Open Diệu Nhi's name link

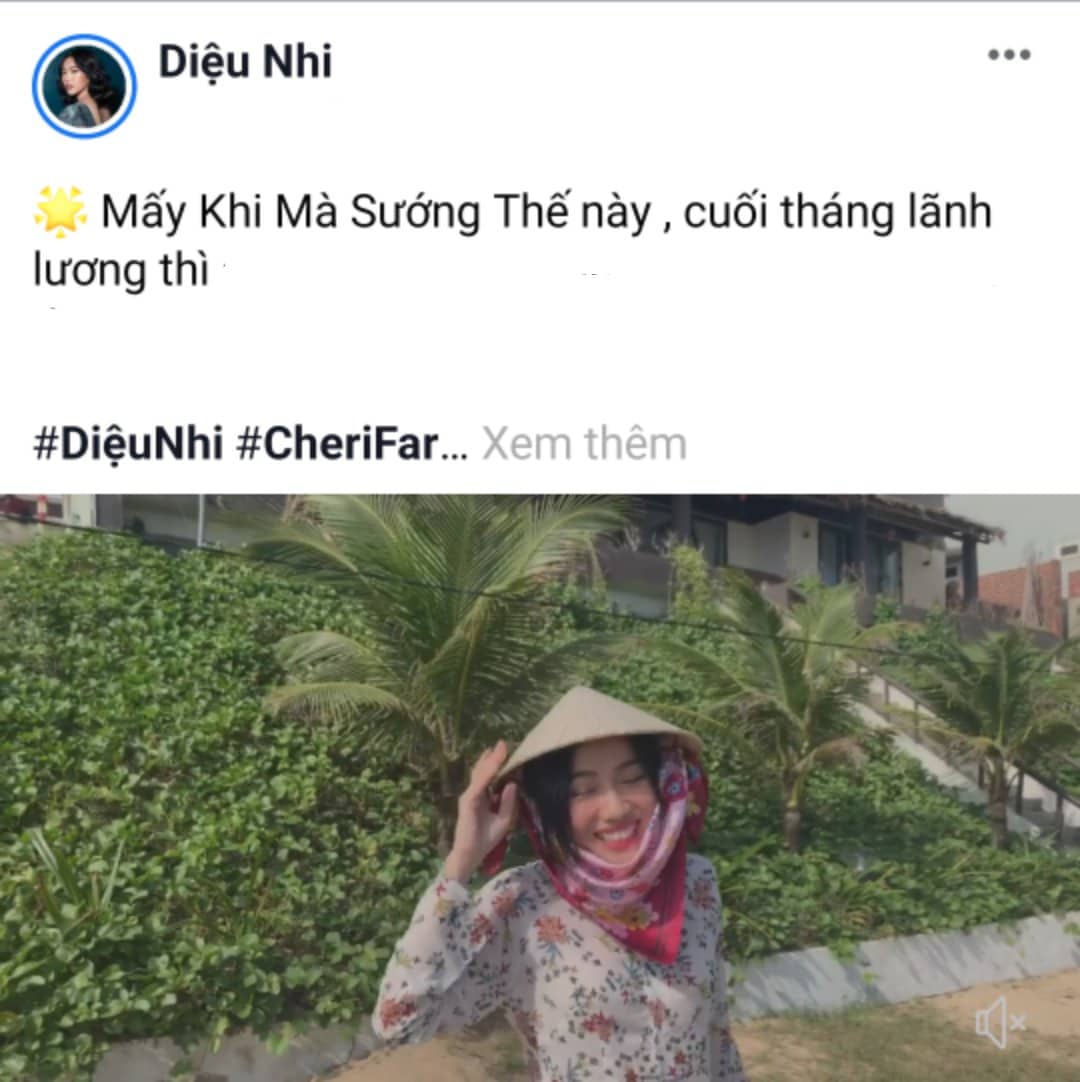(245, 62)
